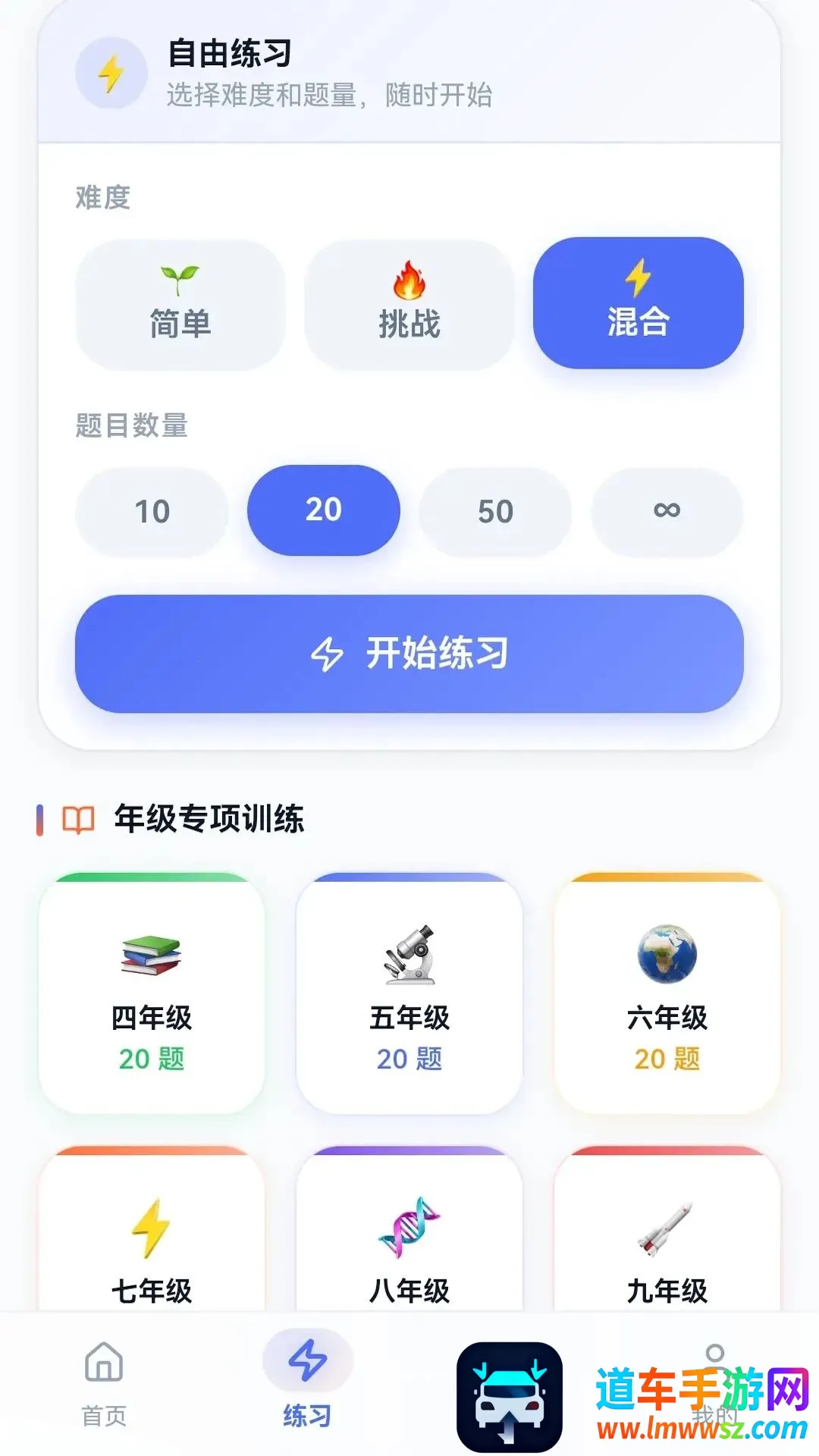
Task: Switch to the 首页 tab
Action: point(104,1384)
